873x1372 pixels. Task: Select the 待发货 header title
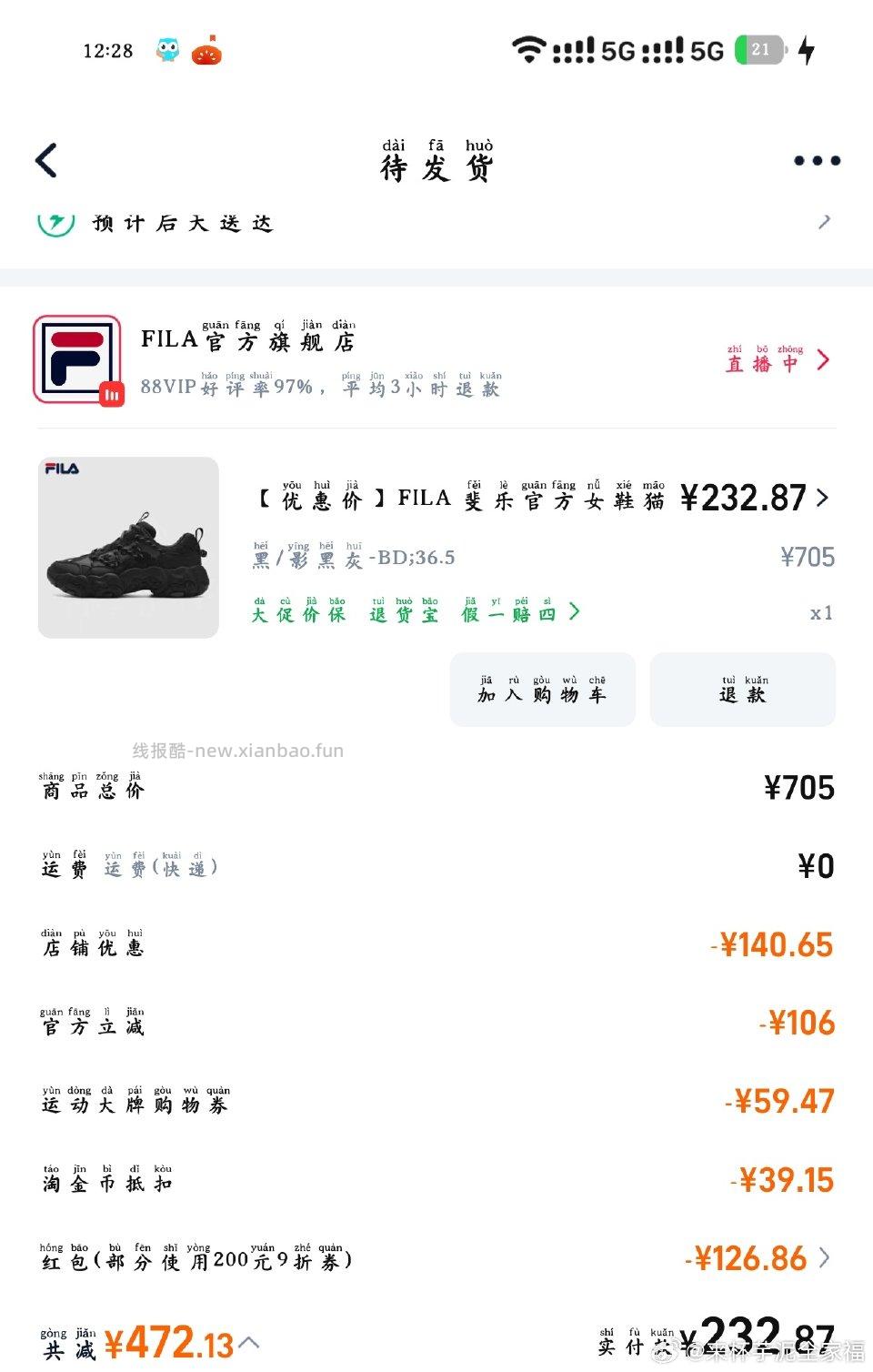[x=436, y=168]
